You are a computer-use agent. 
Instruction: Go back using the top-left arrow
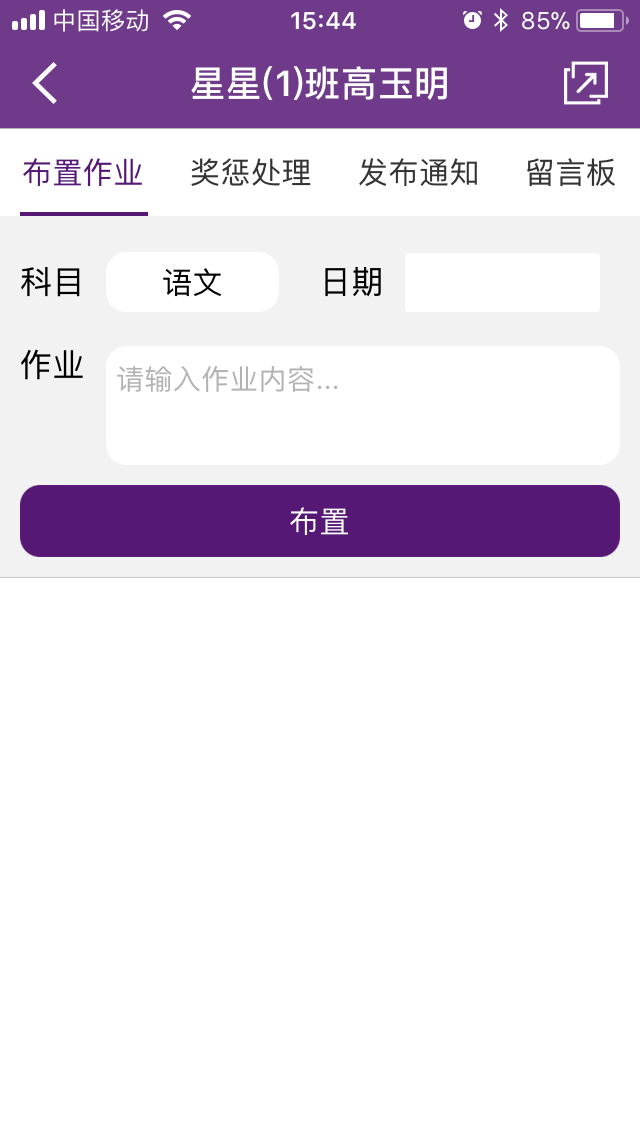[x=45, y=83]
